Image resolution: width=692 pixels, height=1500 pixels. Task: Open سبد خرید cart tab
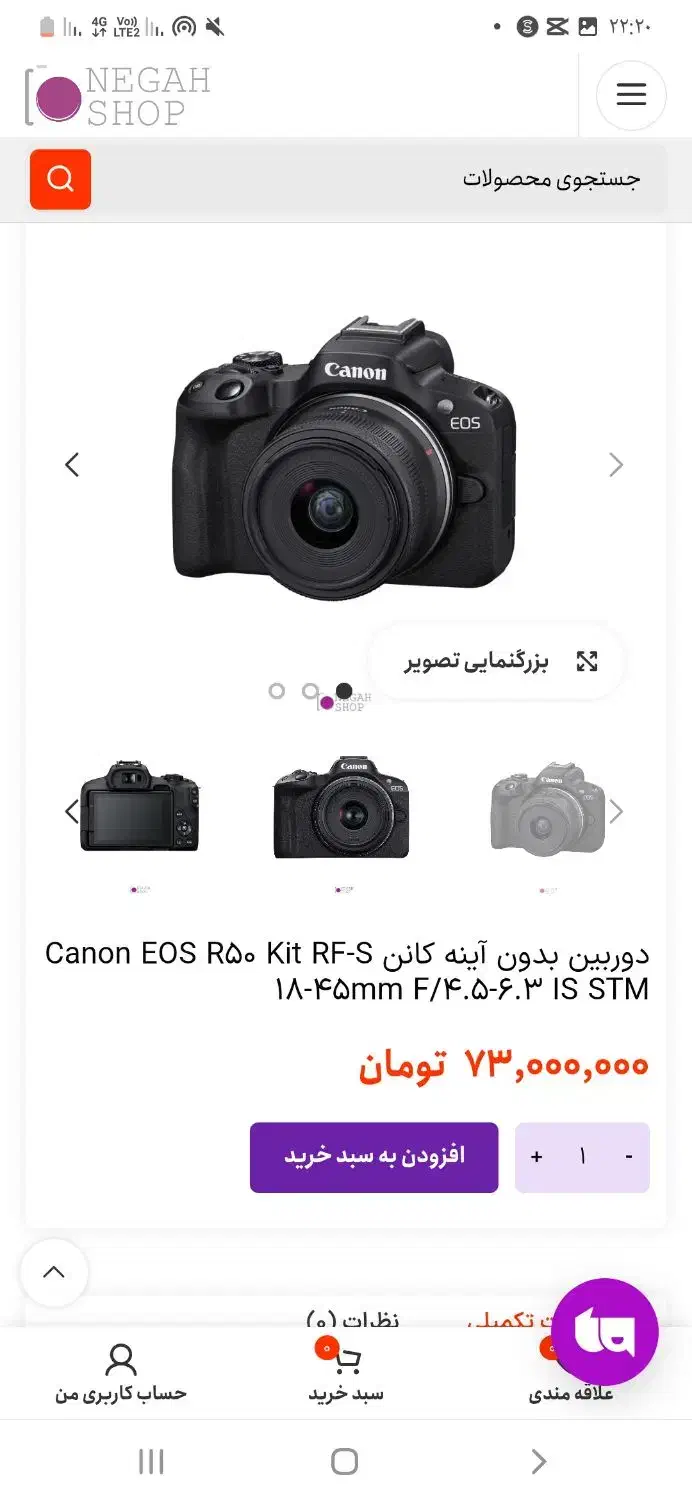(346, 1373)
